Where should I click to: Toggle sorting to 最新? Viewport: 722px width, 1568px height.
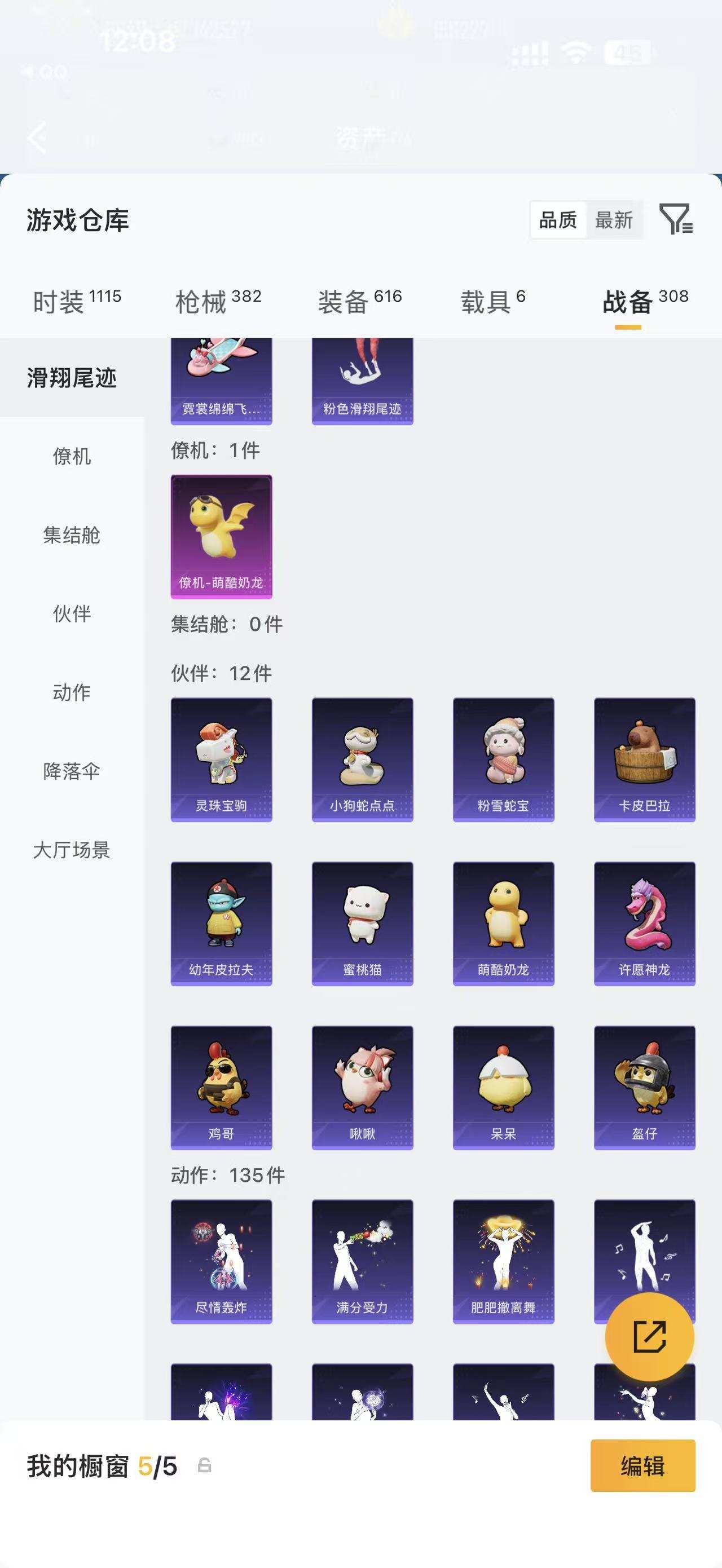614,221
